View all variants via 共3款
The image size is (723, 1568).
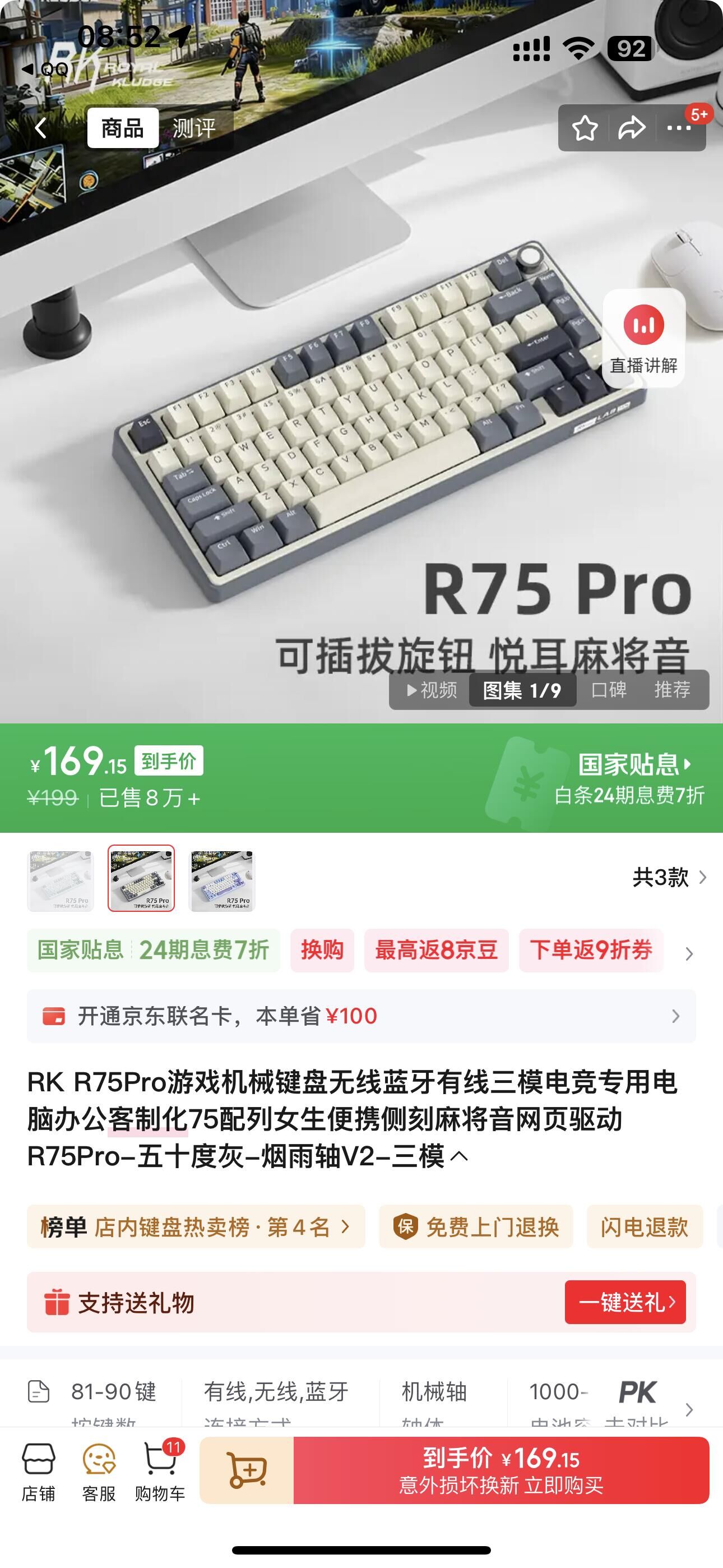tap(669, 877)
